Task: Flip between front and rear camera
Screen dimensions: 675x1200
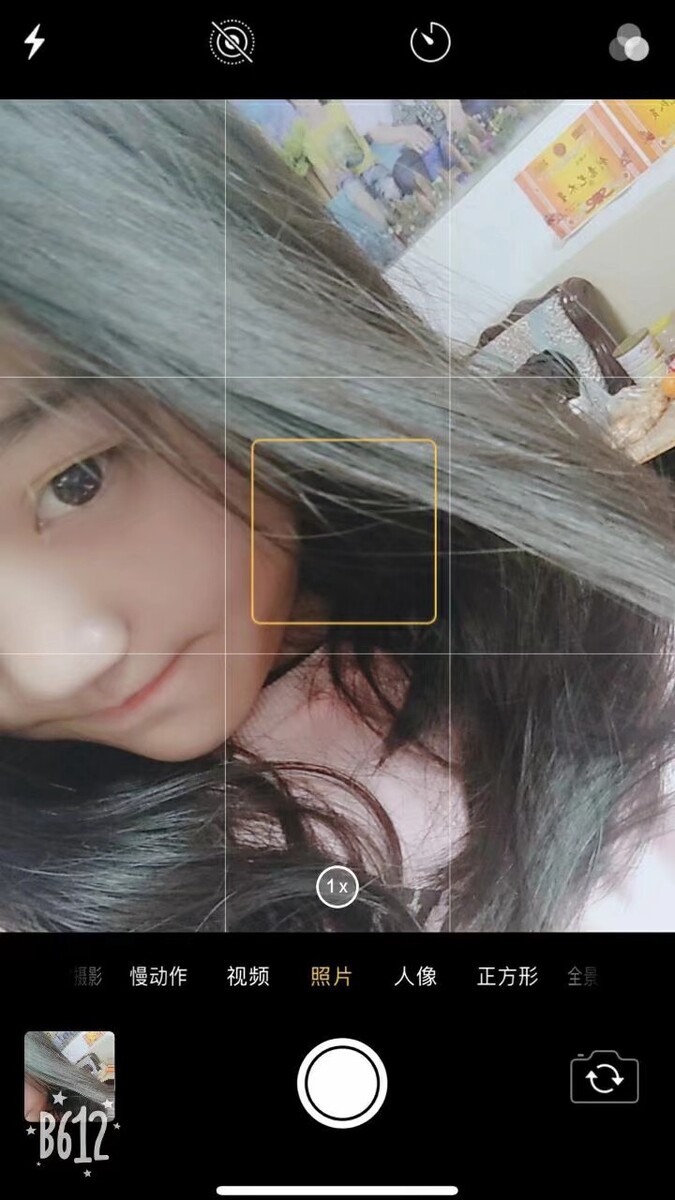Action: pyautogui.click(x=604, y=1080)
